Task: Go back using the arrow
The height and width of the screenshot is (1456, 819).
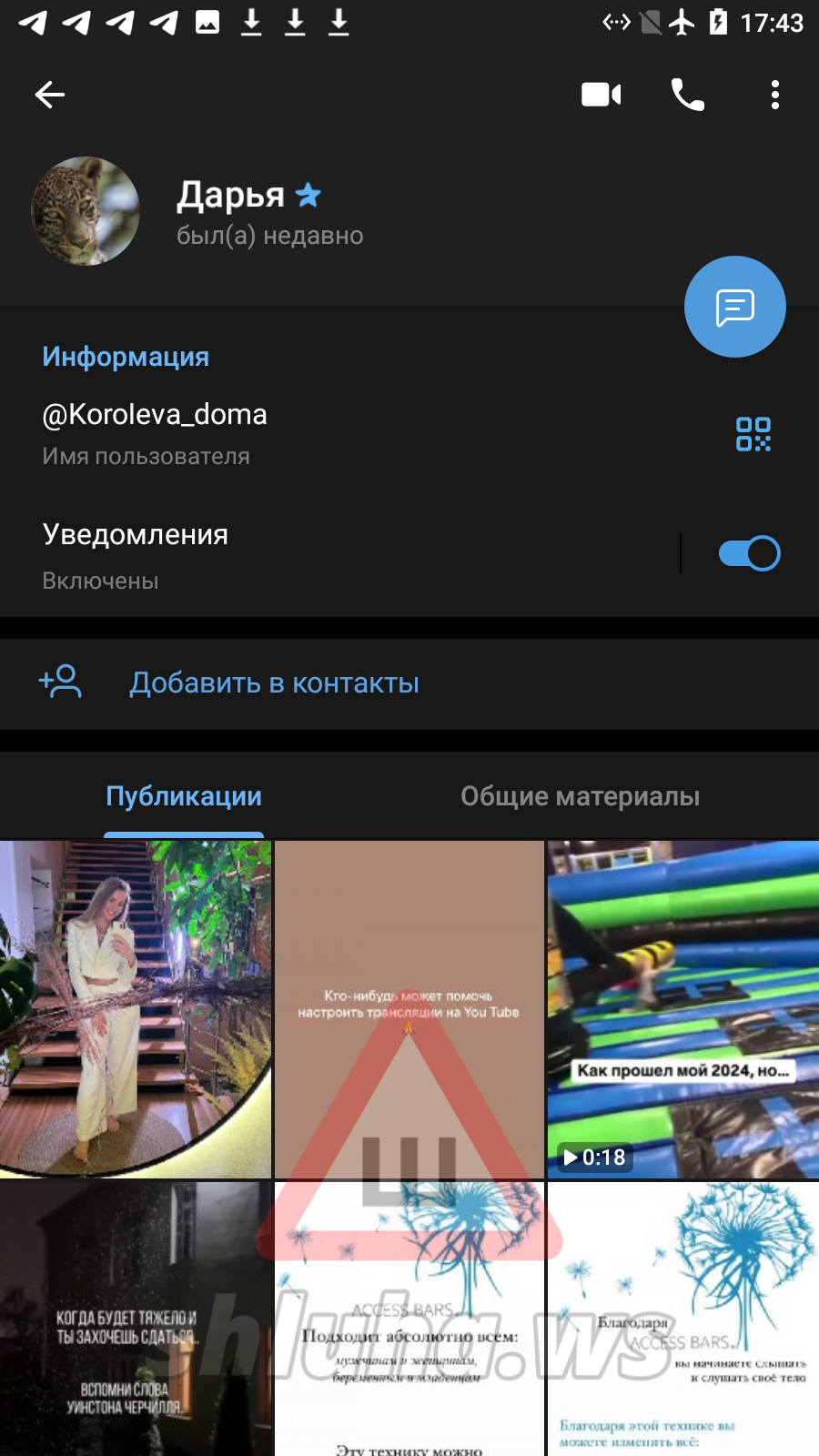Action: click(50, 95)
